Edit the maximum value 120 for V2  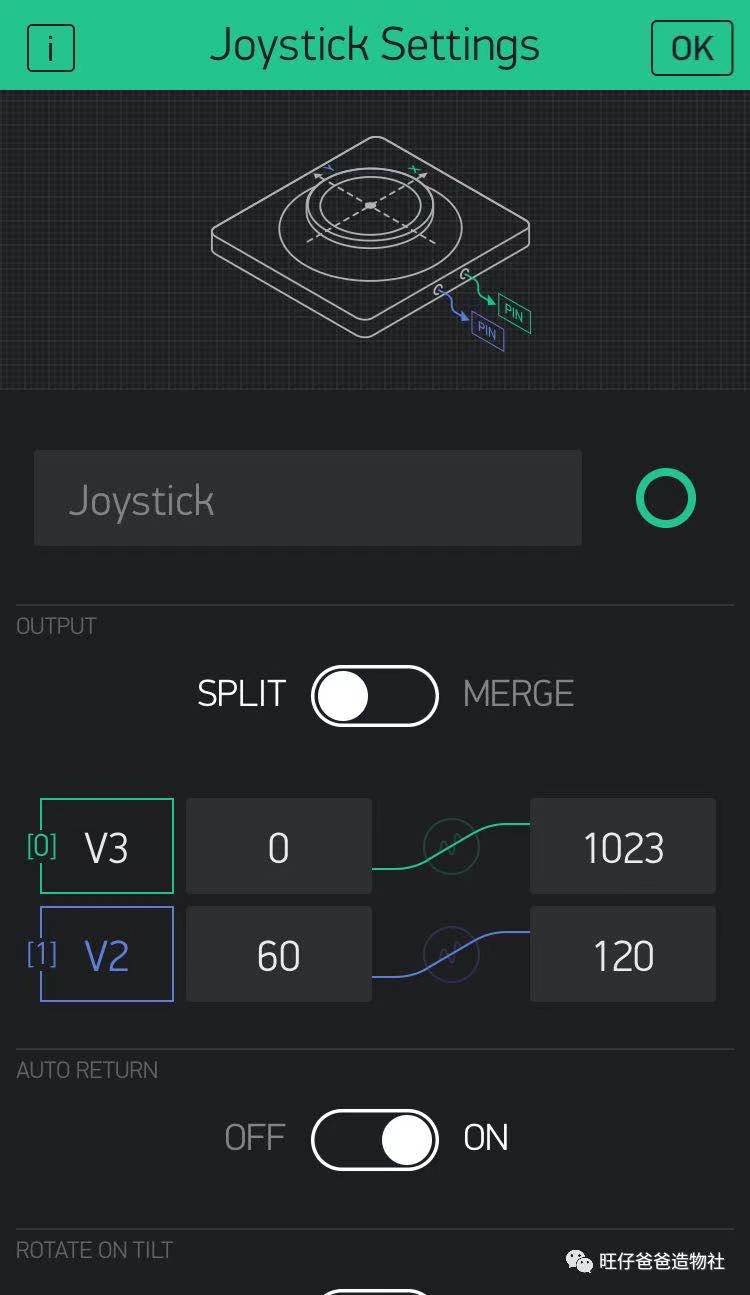coord(623,954)
